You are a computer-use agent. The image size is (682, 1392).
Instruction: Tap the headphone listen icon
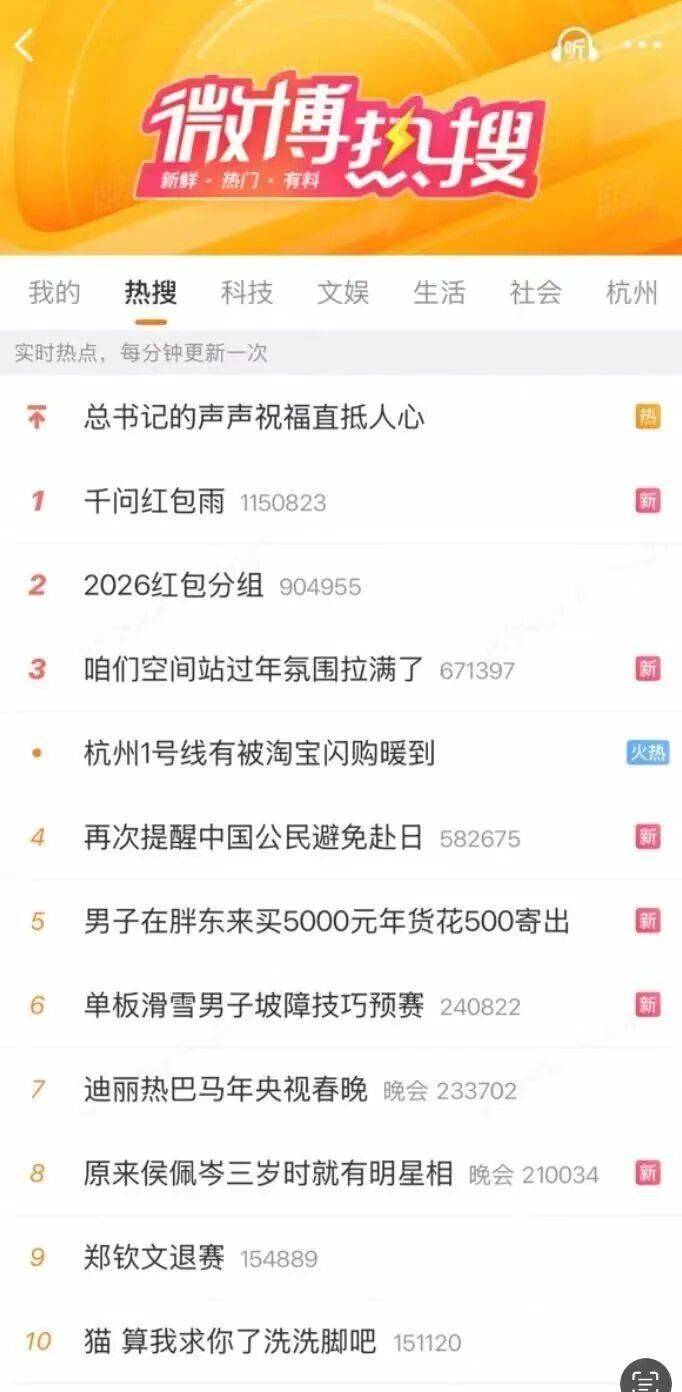click(x=576, y=46)
